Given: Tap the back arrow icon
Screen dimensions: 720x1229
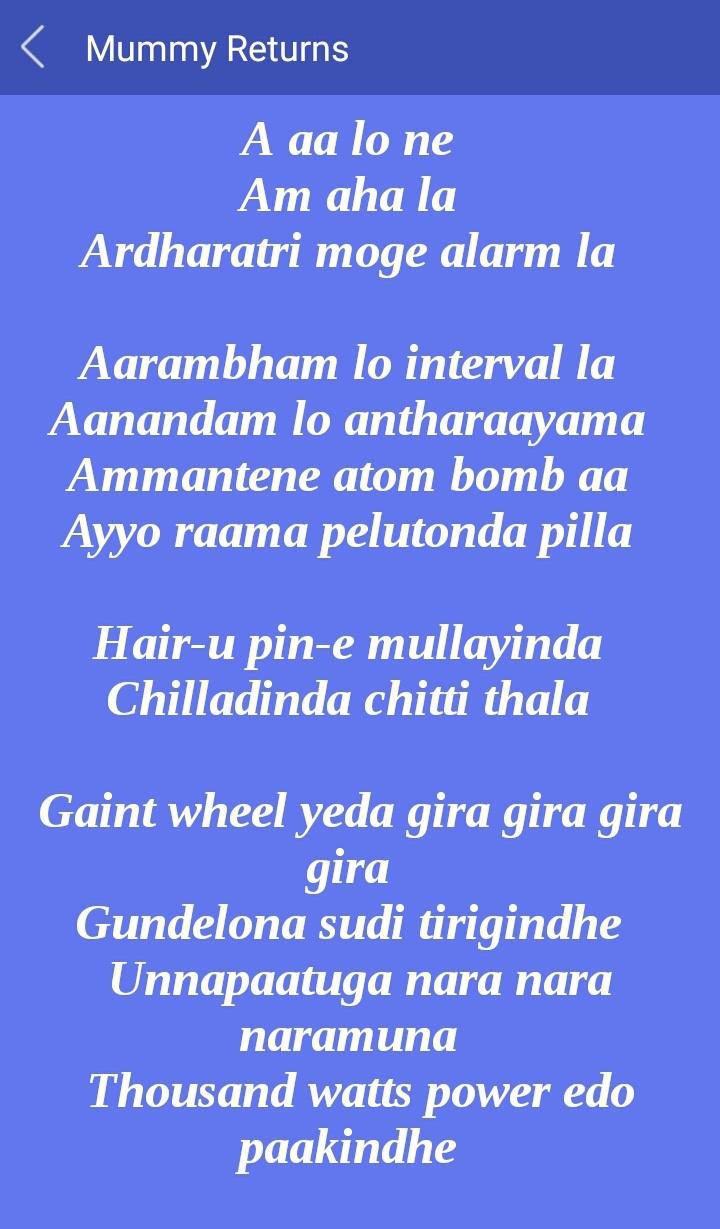Looking at the screenshot, I should 32,48.
